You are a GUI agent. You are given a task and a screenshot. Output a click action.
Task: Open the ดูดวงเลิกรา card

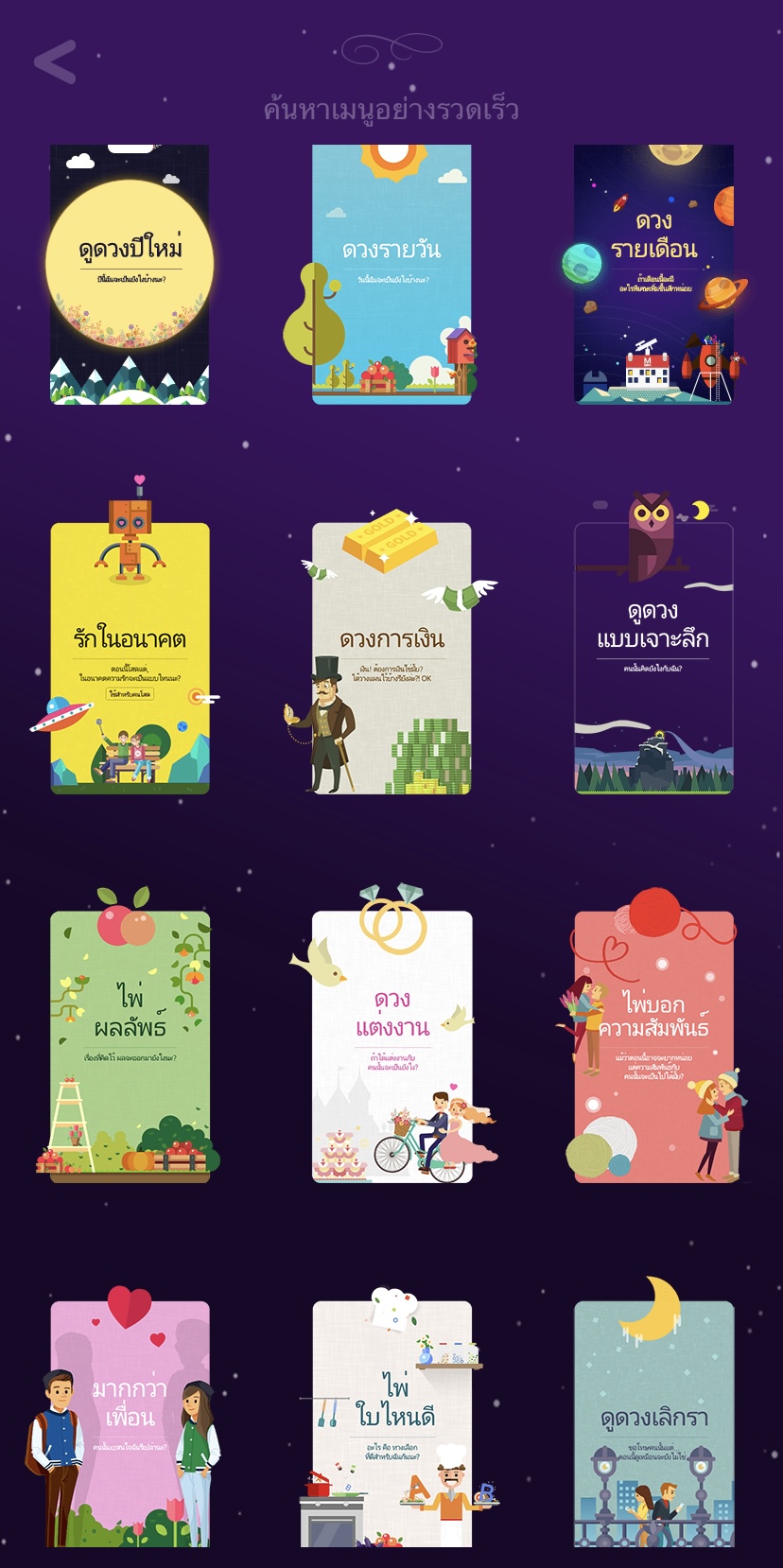pos(653,1423)
